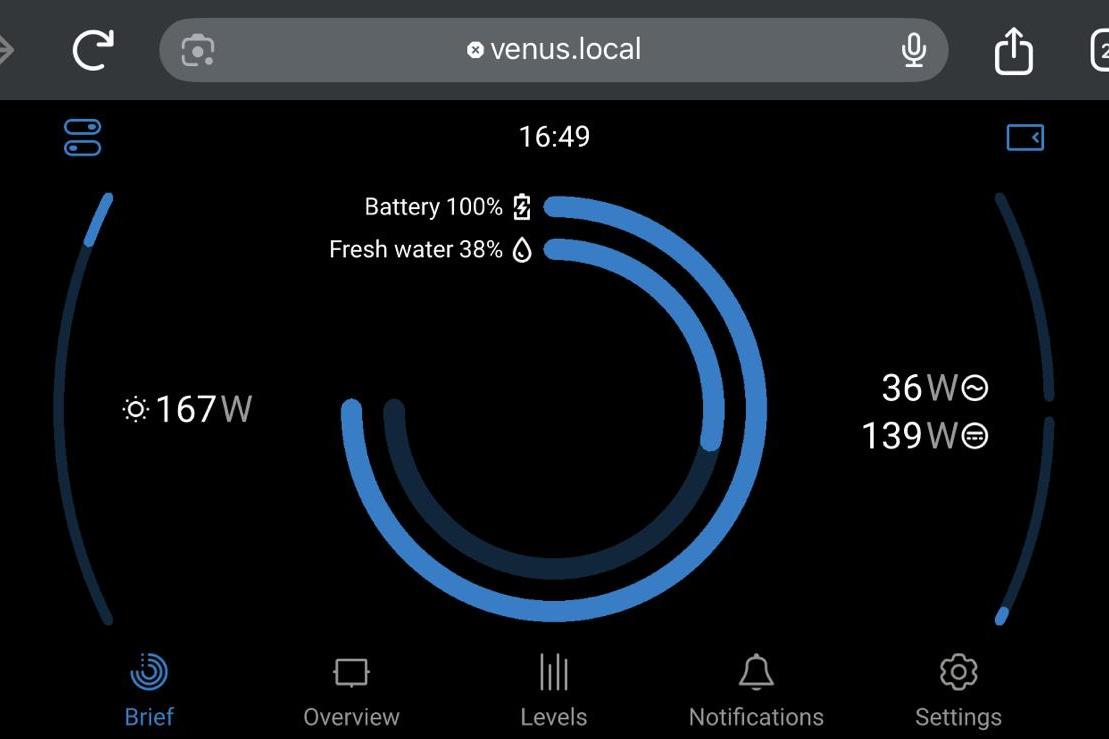Switch to the Overview tab
The height and width of the screenshot is (739, 1109).
pyautogui.click(x=351, y=690)
